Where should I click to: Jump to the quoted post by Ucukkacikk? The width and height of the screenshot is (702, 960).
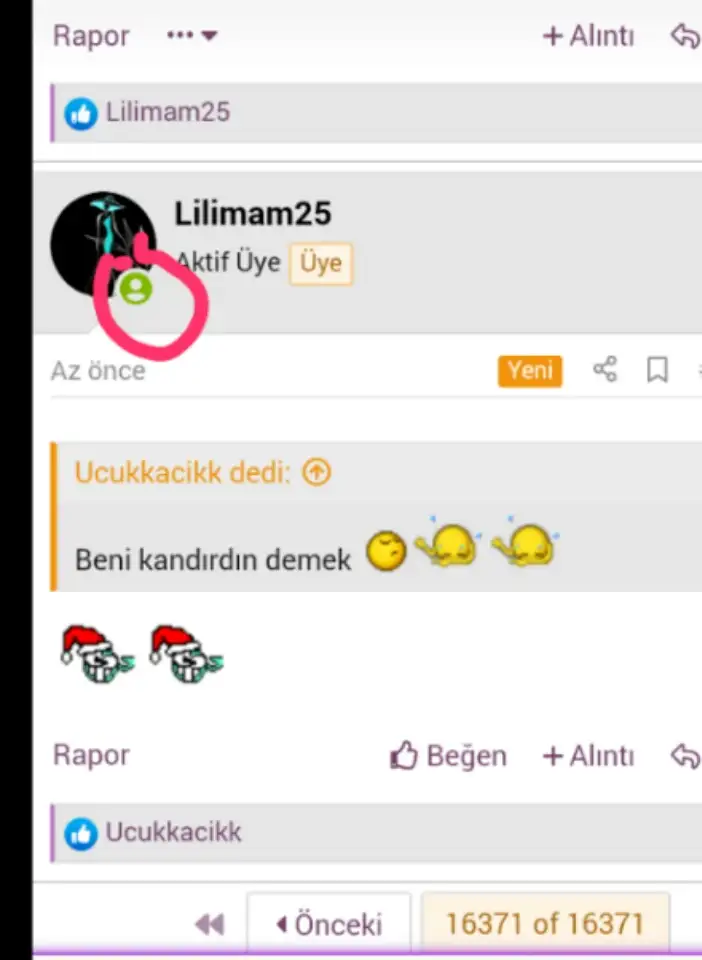(x=316, y=472)
